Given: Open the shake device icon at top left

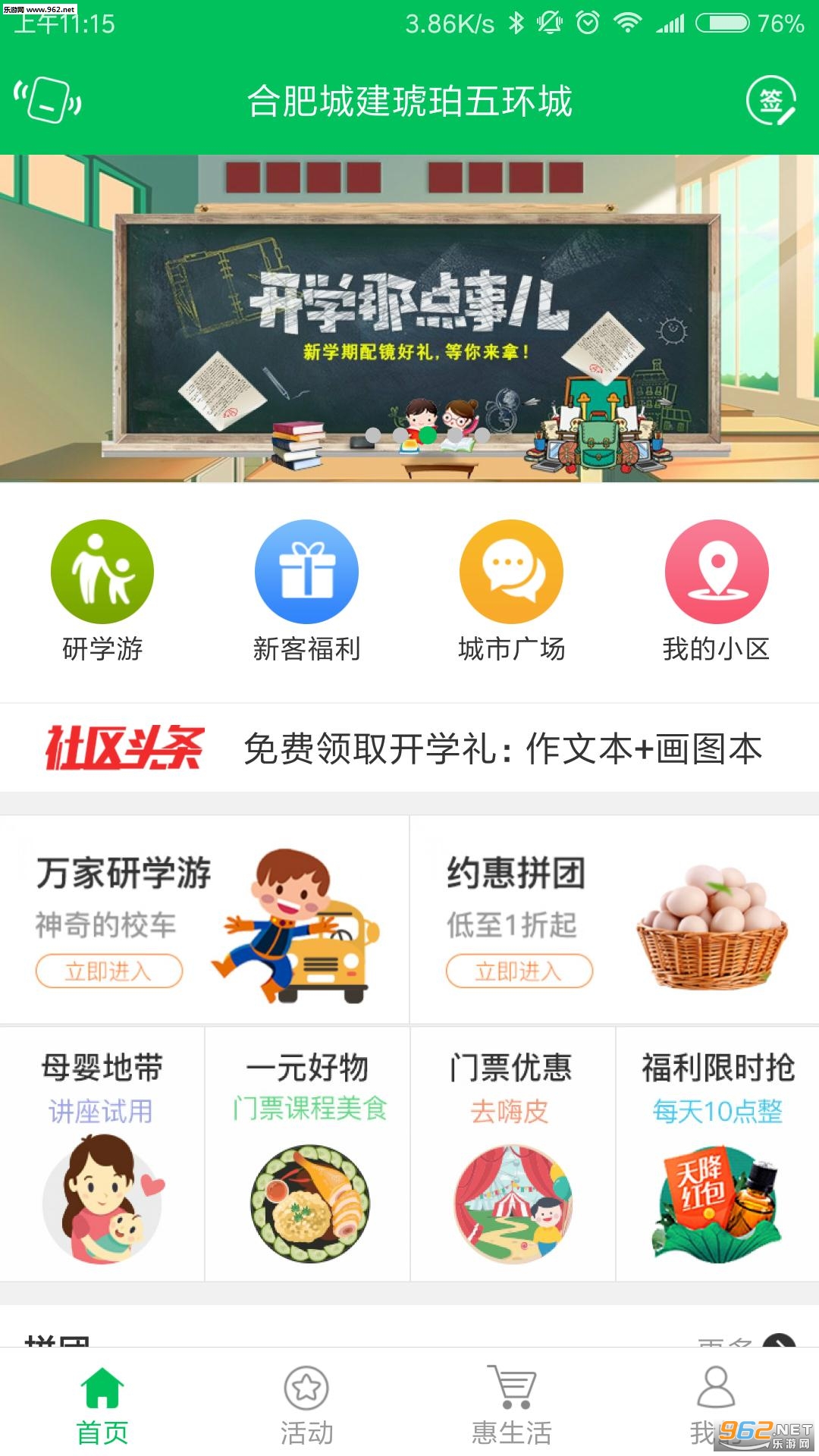Looking at the screenshot, I should click(x=47, y=100).
